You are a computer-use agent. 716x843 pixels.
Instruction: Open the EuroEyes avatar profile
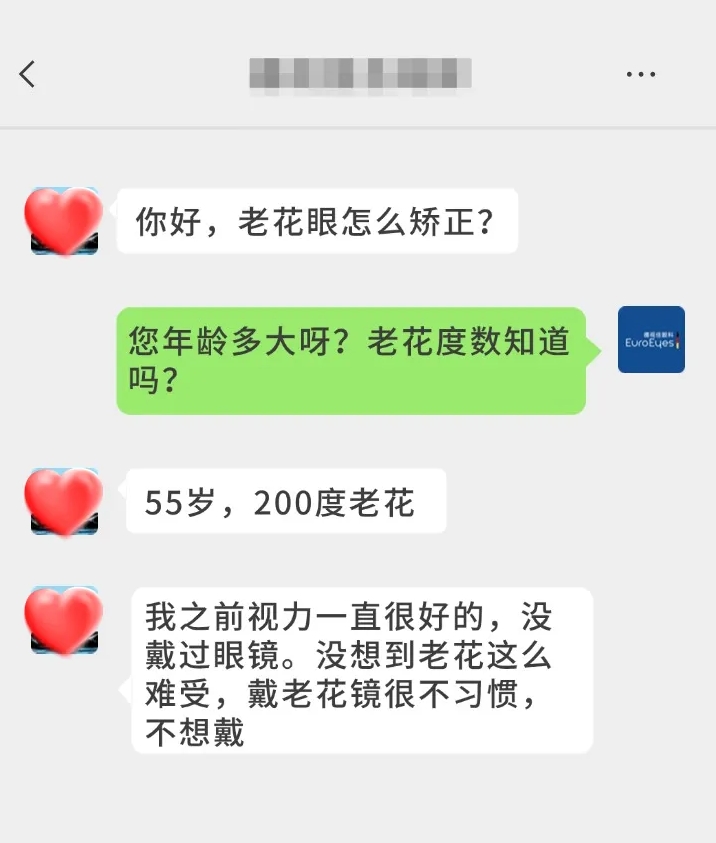[651, 340]
